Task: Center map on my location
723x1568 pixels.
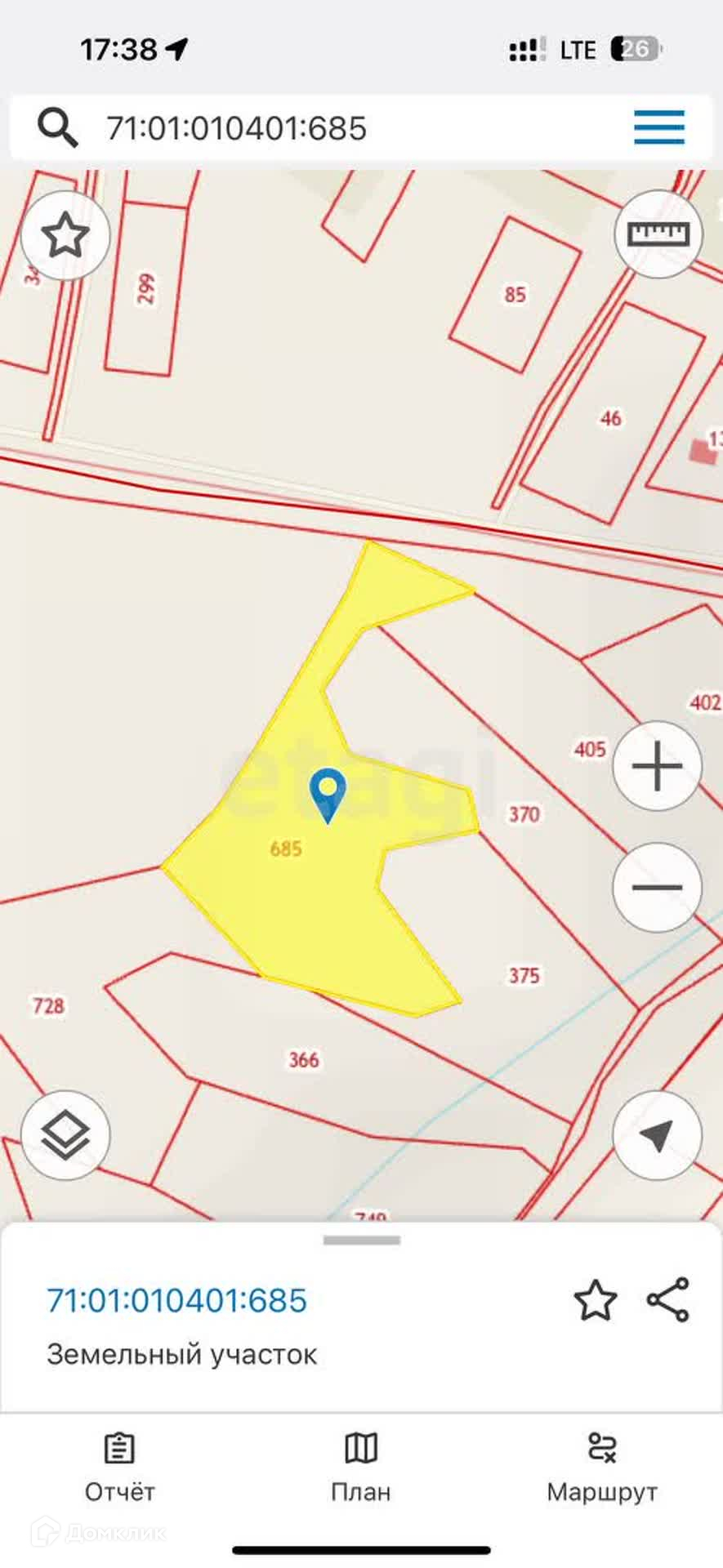Action: click(657, 1135)
